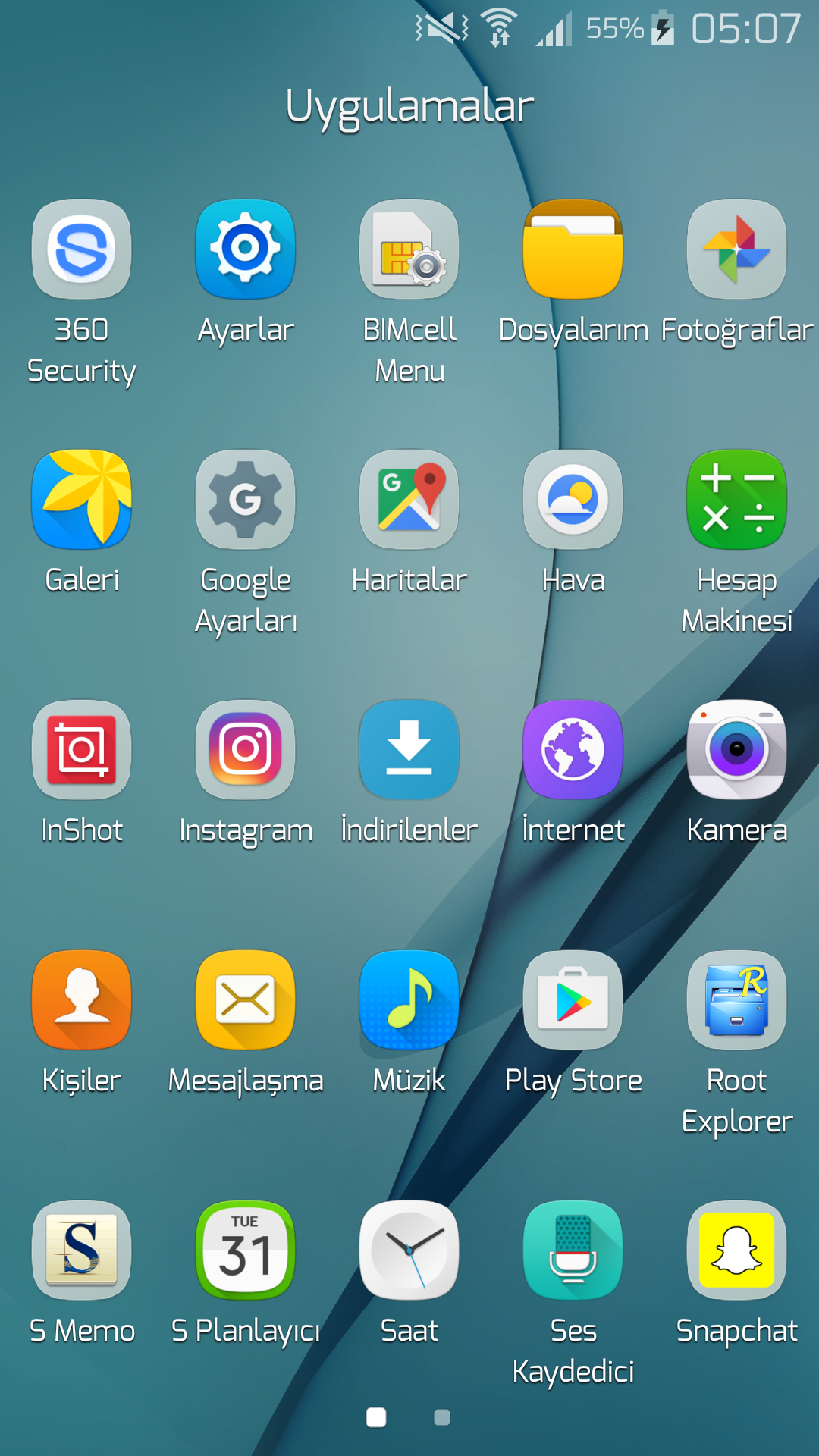The width and height of the screenshot is (819, 1456).
Task: Launch the Play Store
Action: (573, 1000)
